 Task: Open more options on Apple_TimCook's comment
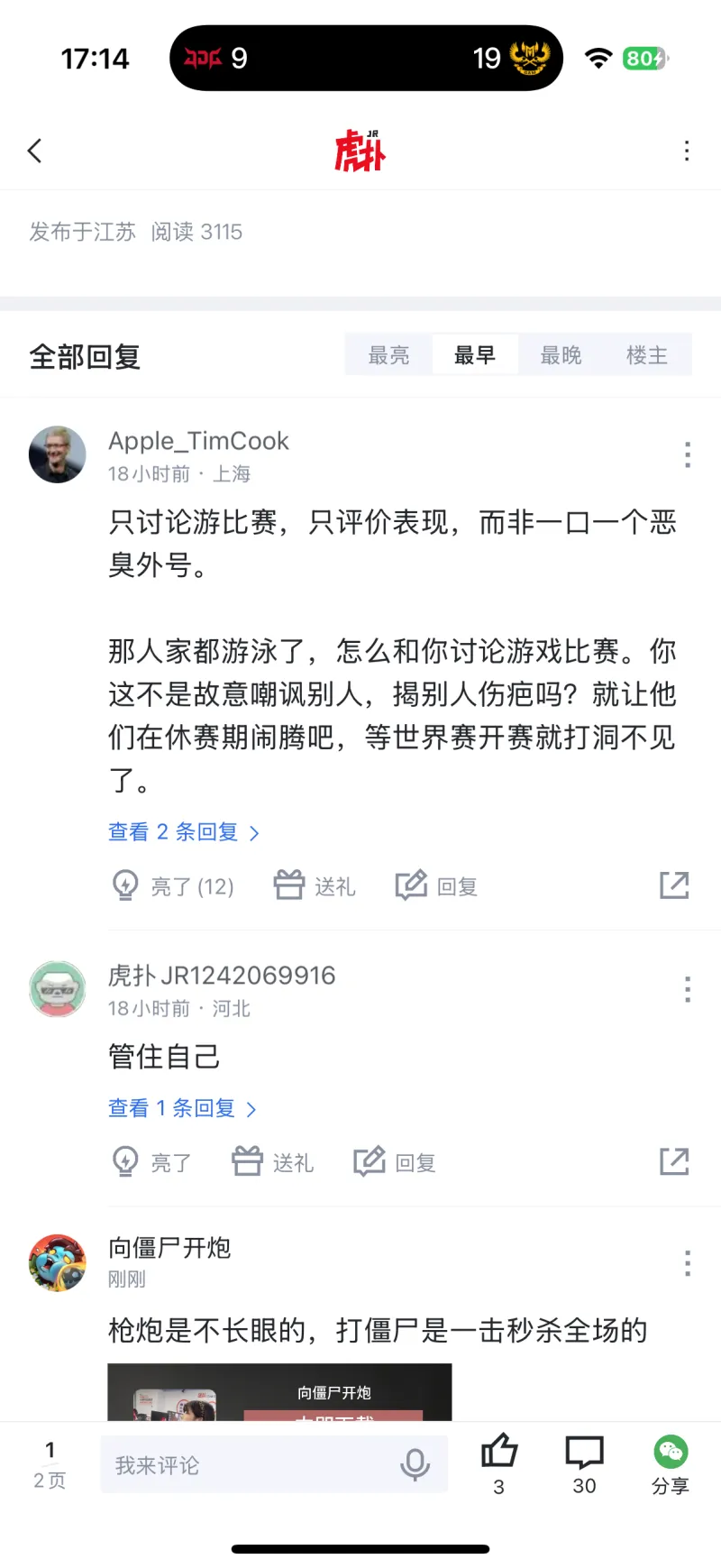click(688, 454)
